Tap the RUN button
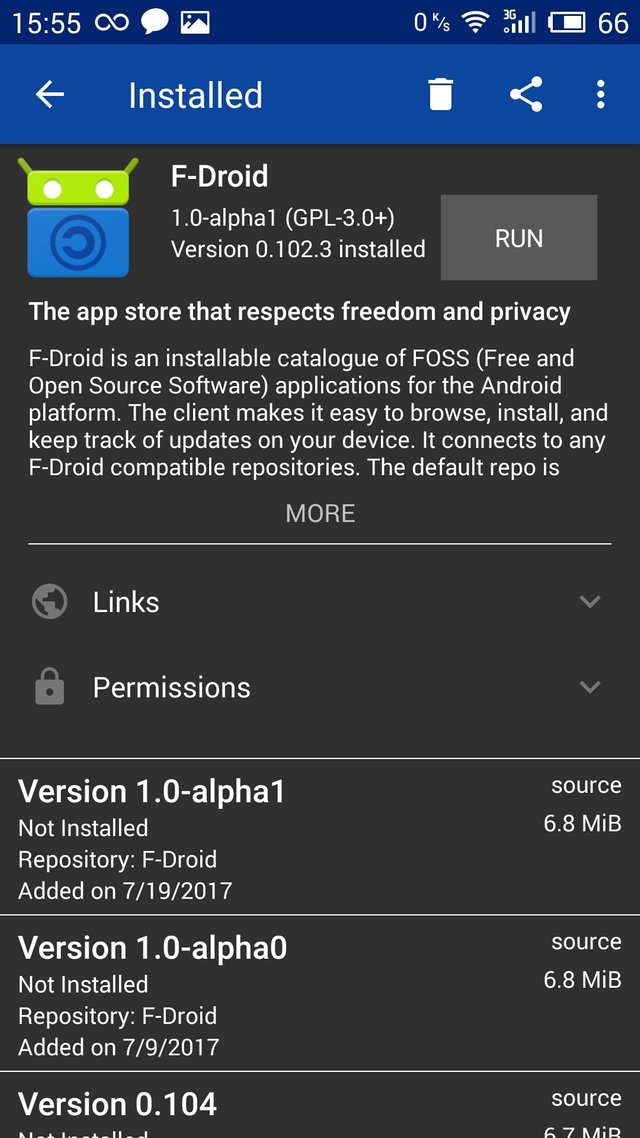The width and height of the screenshot is (640, 1138). point(519,237)
